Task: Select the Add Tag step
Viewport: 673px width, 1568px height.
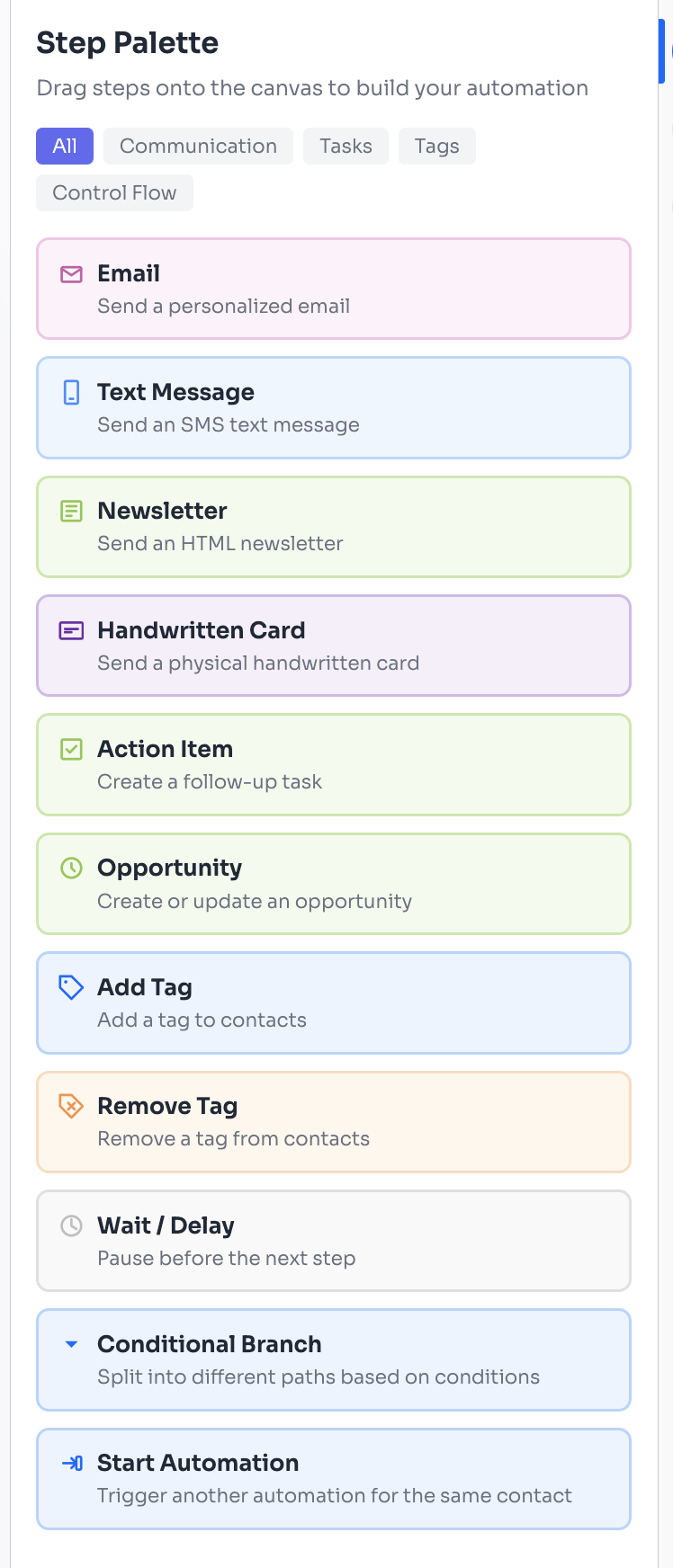Action: point(333,1002)
